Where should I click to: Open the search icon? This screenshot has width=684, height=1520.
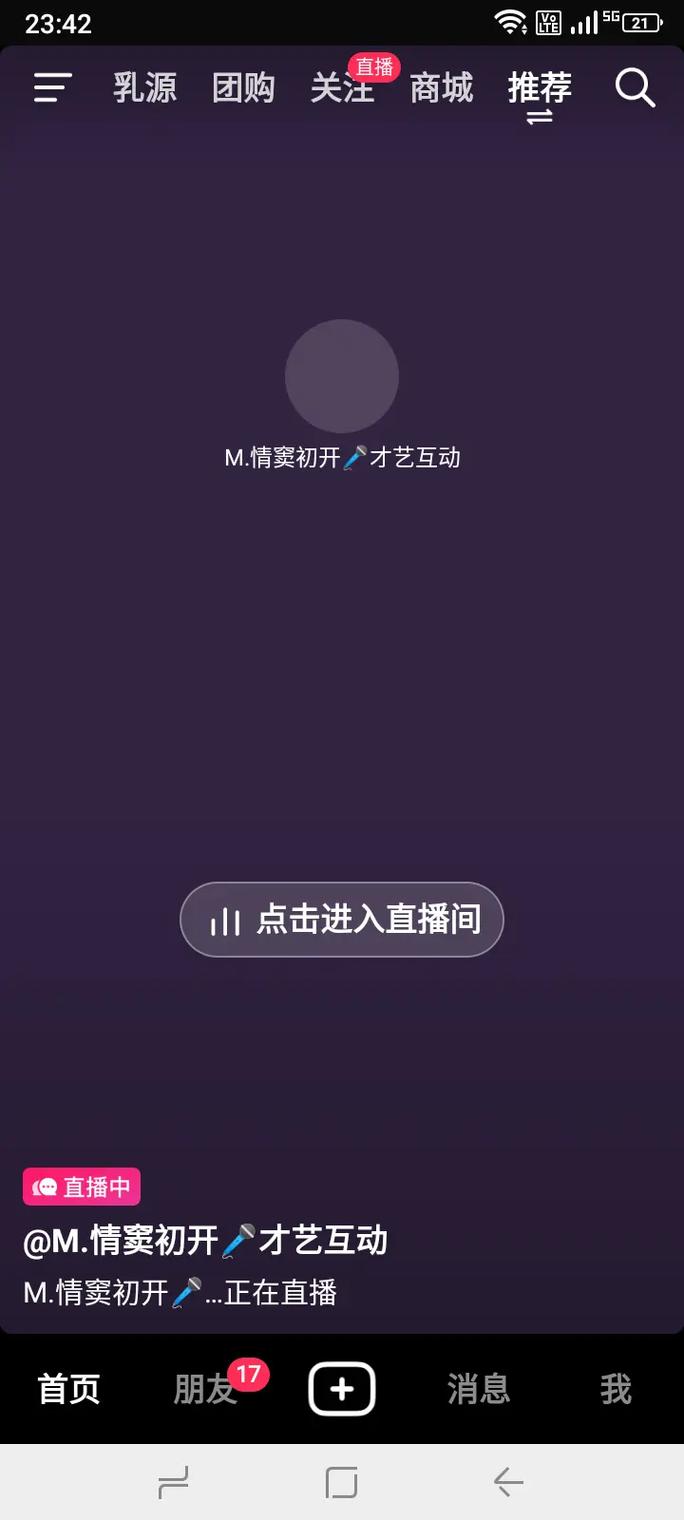coord(635,88)
